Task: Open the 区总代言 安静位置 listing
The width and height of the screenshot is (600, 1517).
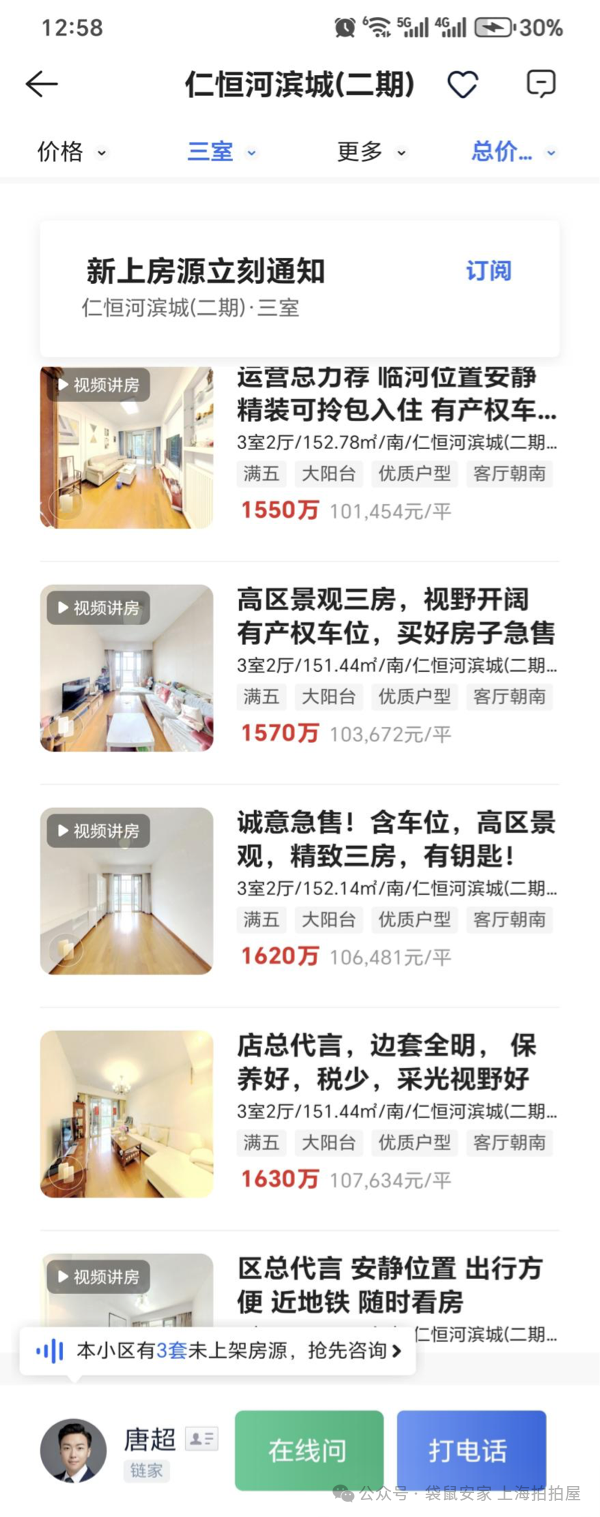Action: tap(396, 1285)
